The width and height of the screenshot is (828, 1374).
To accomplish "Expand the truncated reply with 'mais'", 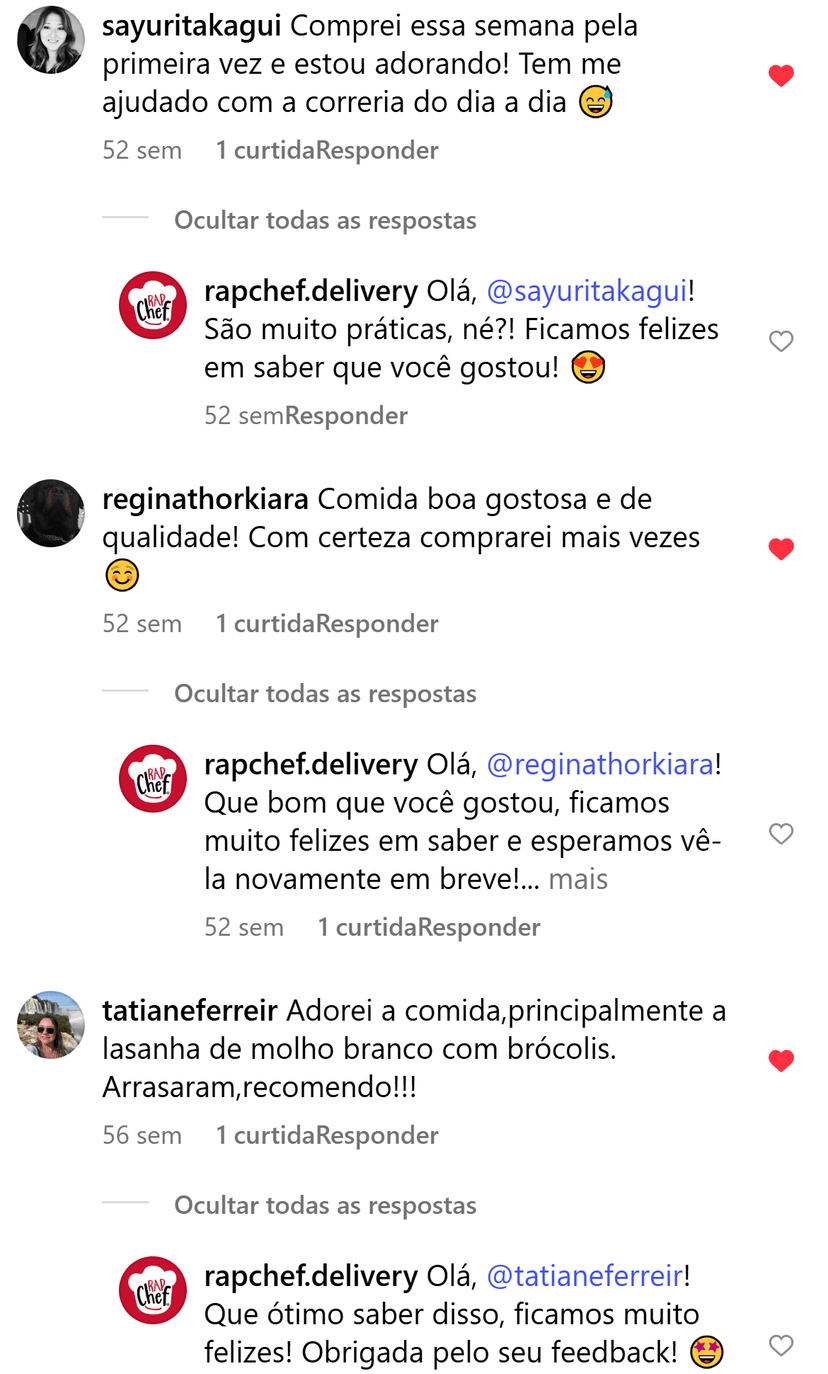I will (578, 878).
